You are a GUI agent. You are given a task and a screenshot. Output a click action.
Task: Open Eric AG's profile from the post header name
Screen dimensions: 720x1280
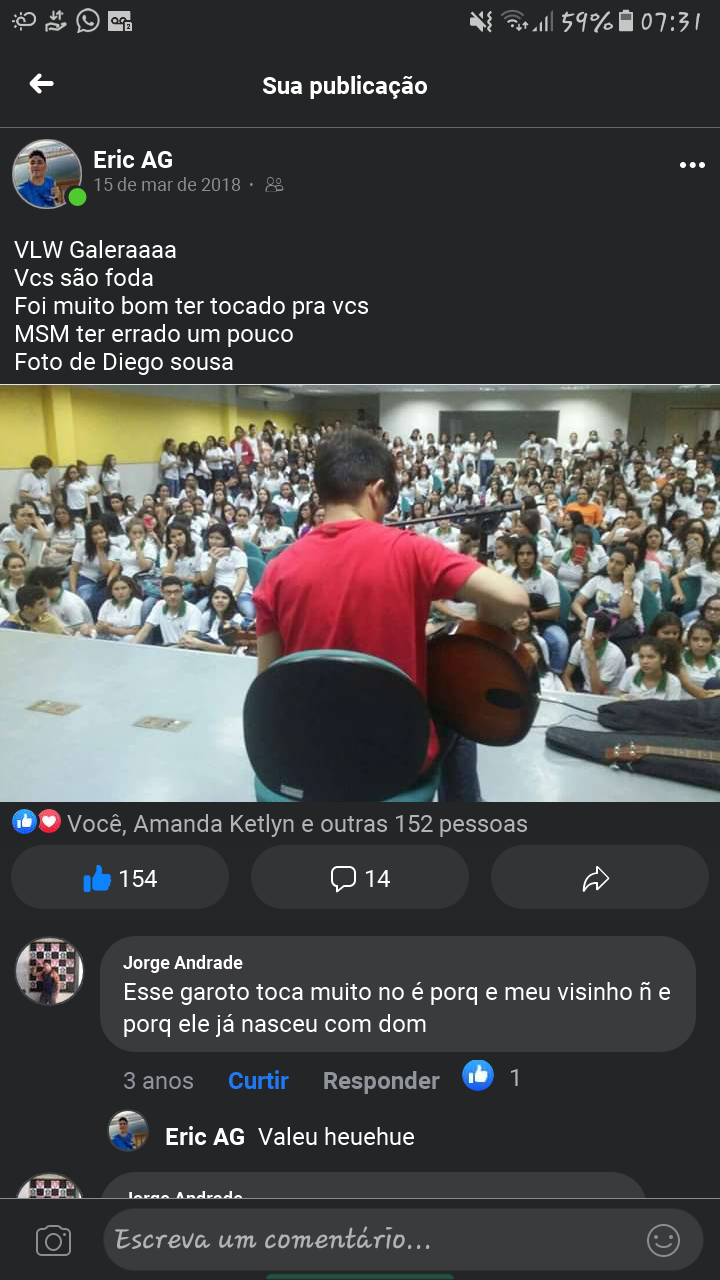point(133,159)
